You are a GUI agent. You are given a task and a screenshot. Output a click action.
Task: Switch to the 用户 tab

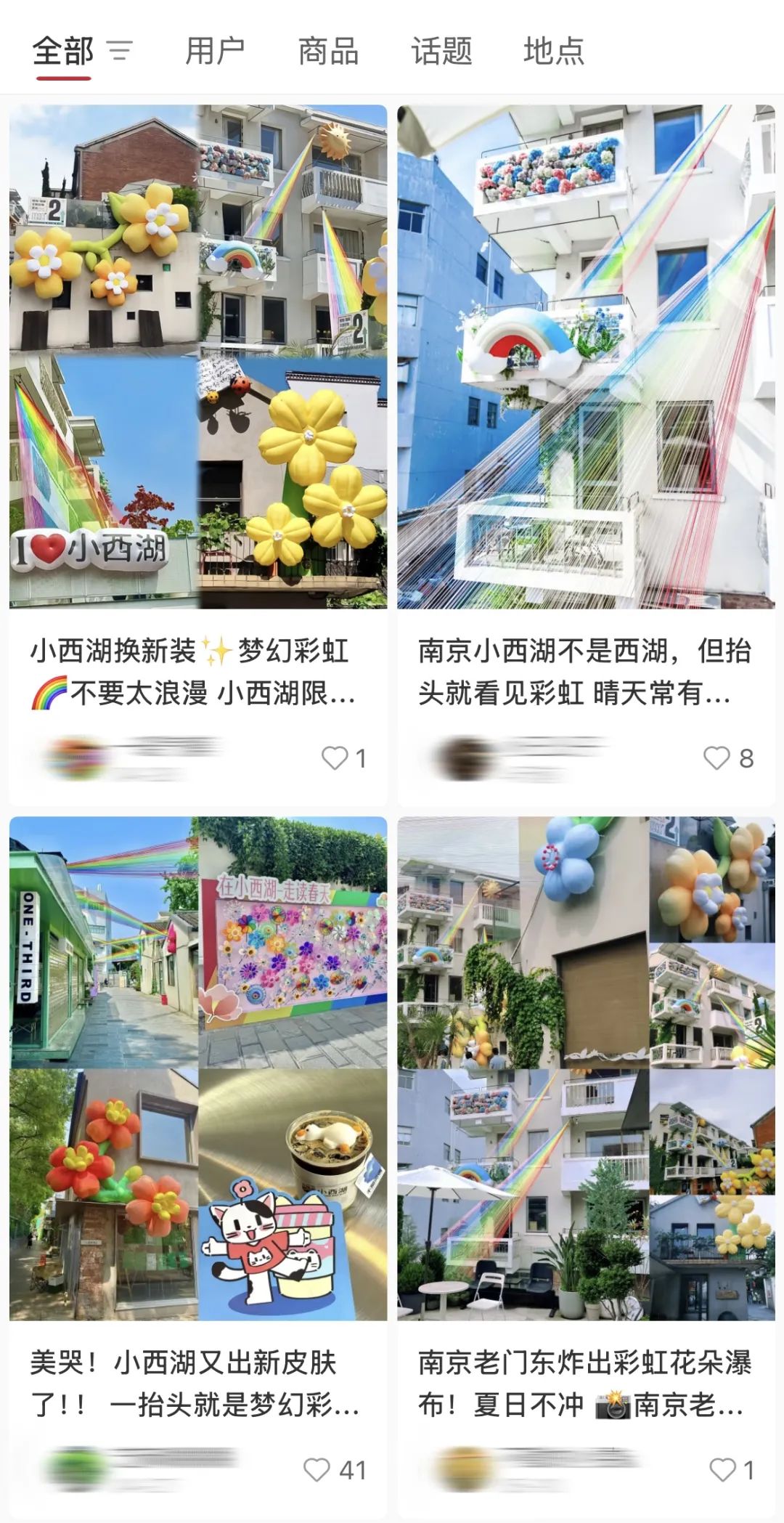pos(215,52)
